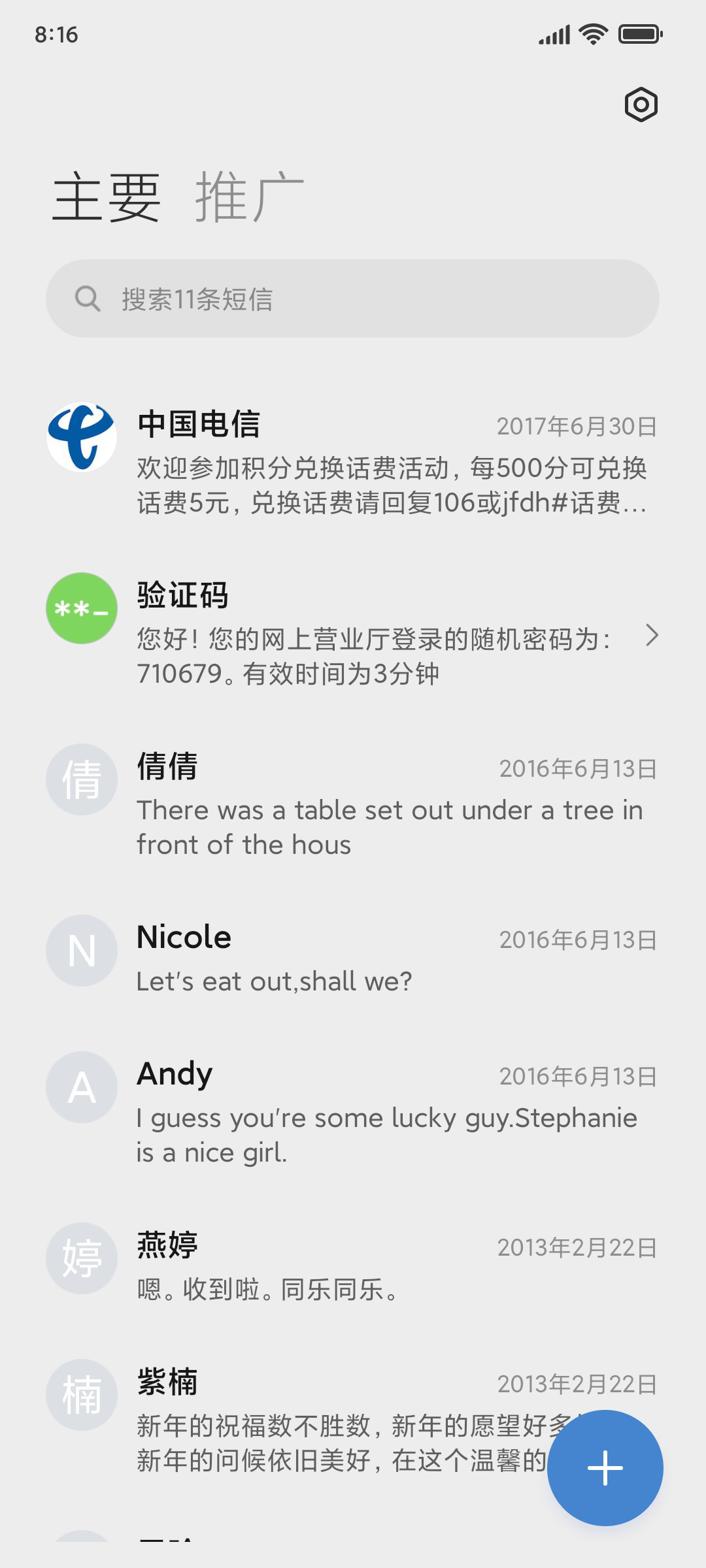
Task: Tap the 搜索11条短信 search box
Action: click(352, 299)
